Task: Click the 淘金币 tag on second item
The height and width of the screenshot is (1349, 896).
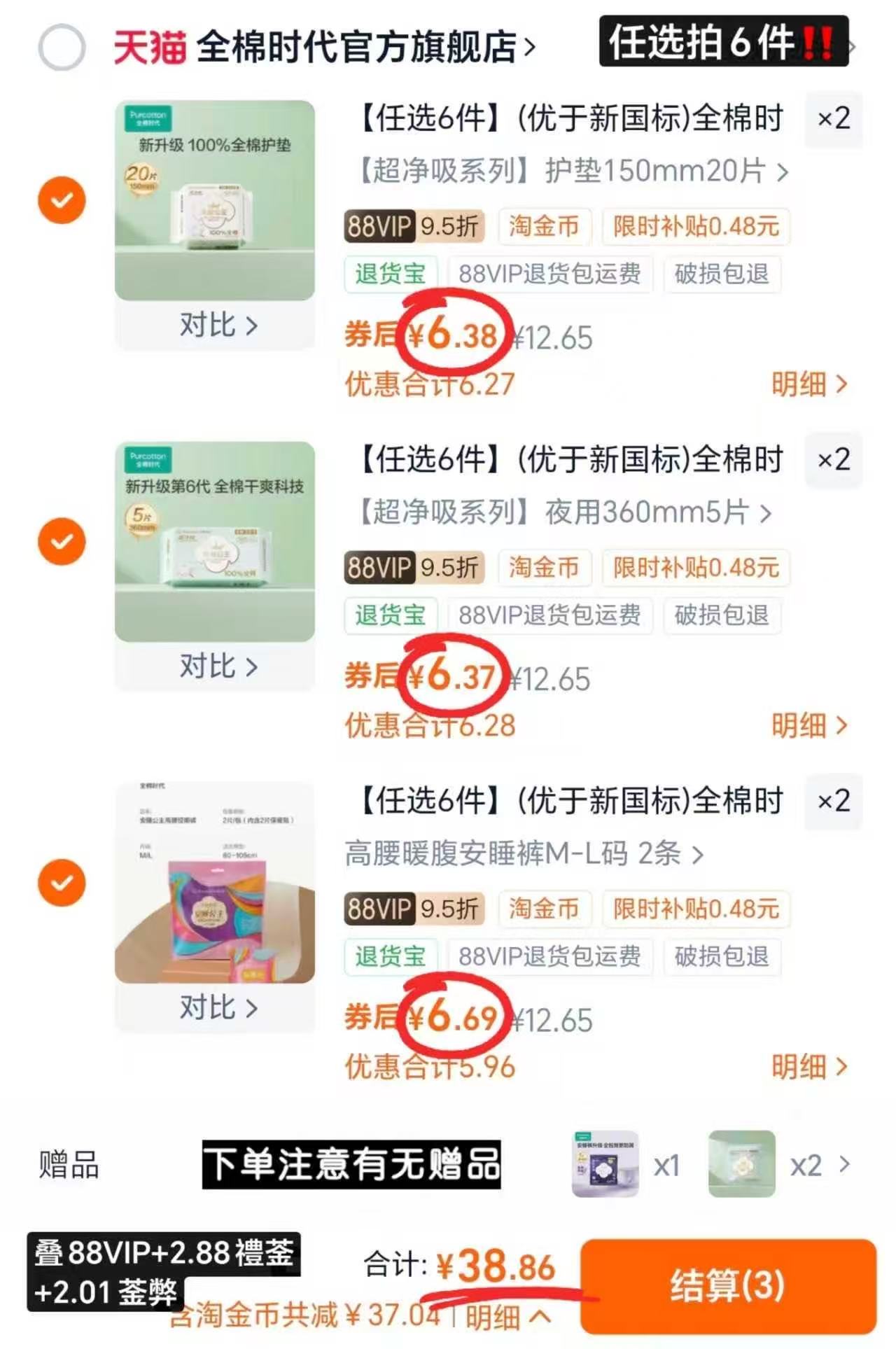Action: [545, 568]
